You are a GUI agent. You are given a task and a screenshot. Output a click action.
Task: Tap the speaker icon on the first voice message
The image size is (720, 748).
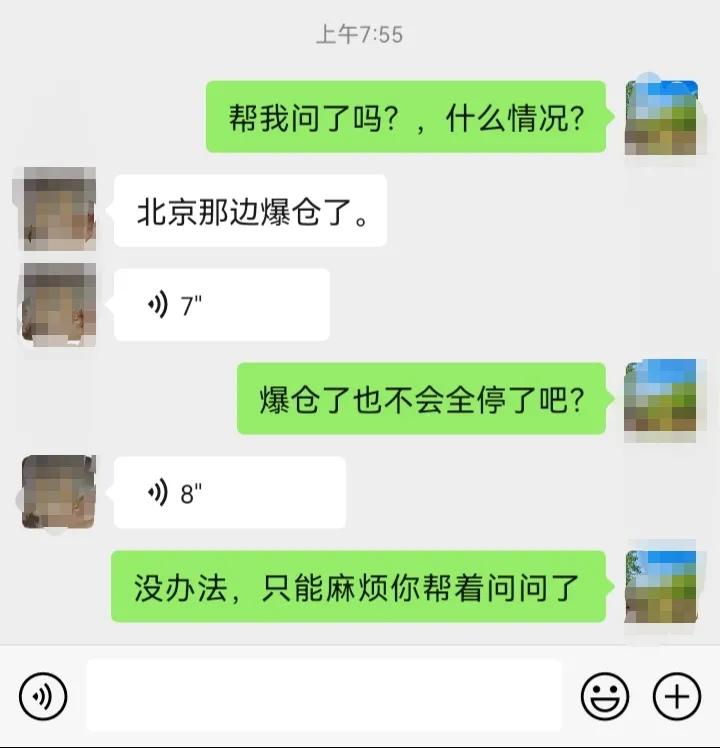157,305
